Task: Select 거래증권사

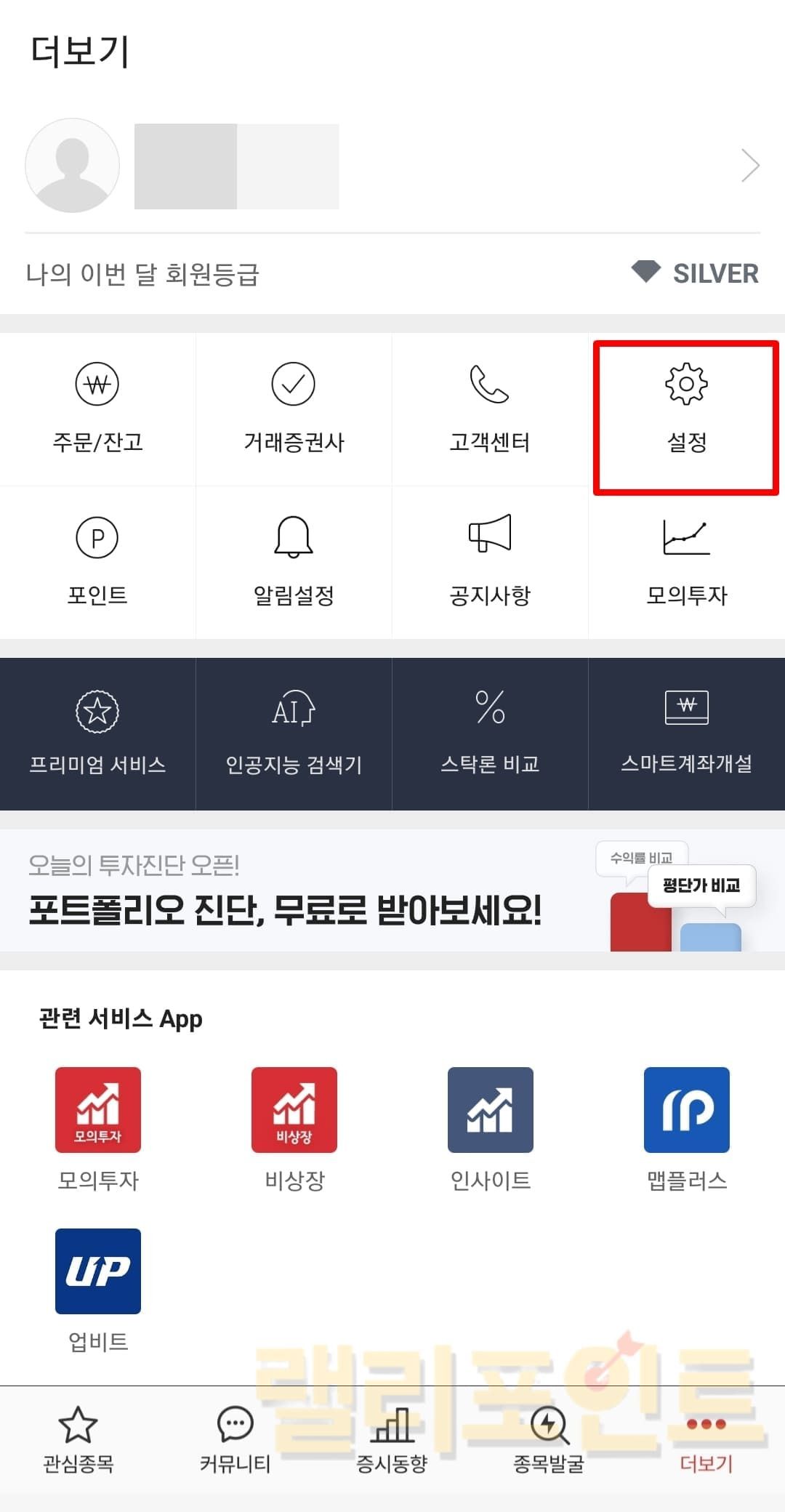Action: [294, 409]
